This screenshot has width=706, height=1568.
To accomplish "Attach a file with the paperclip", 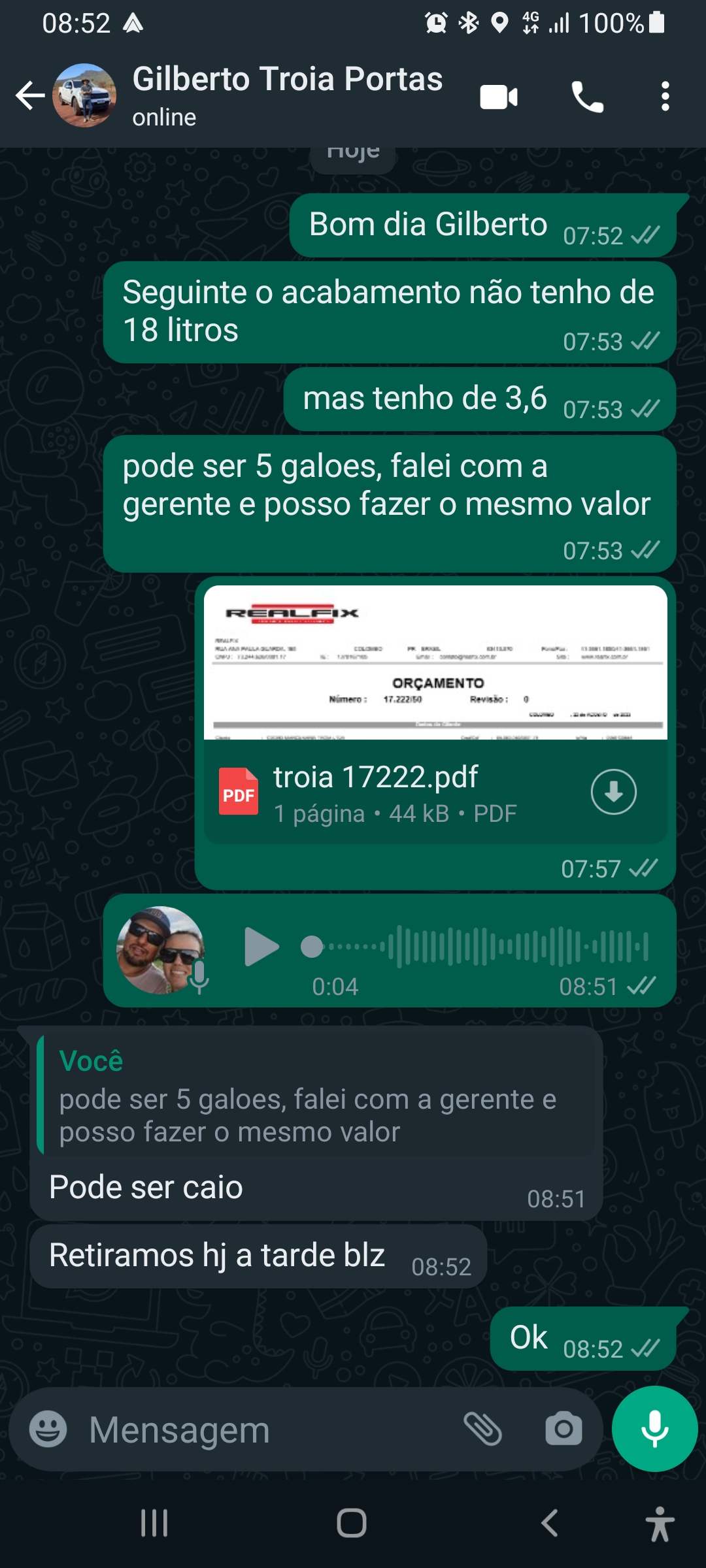I will coord(482,1429).
